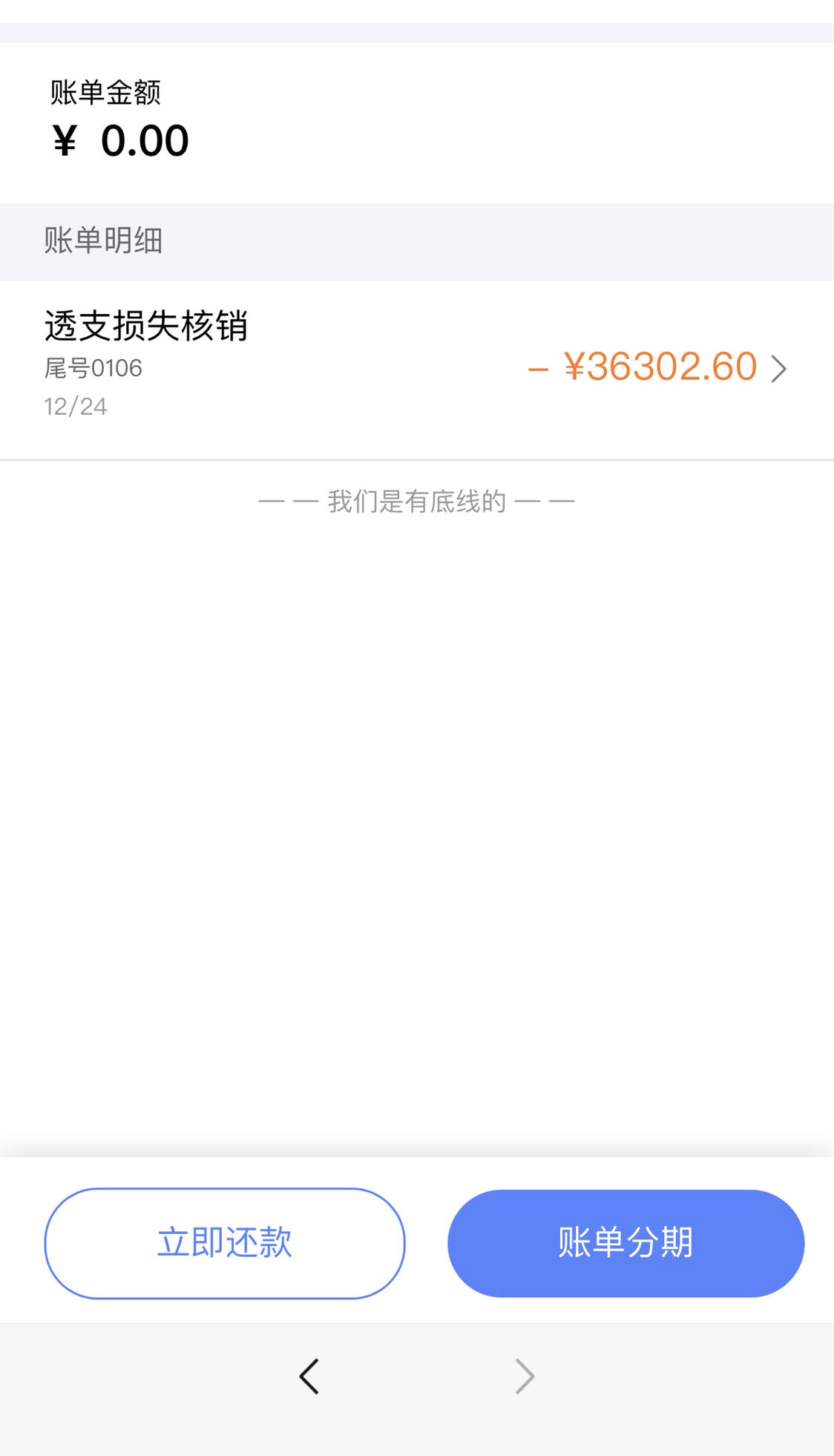Select the card ending 尾号0106 text

point(92,367)
